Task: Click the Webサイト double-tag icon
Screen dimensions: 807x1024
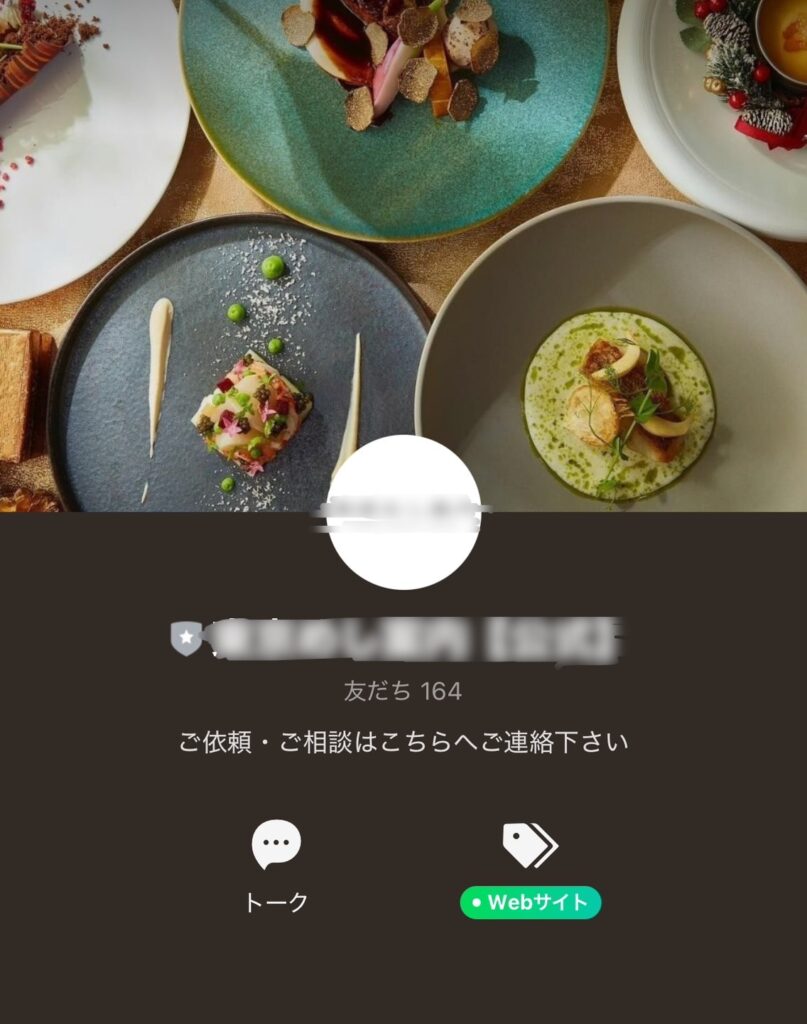Action: point(530,845)
